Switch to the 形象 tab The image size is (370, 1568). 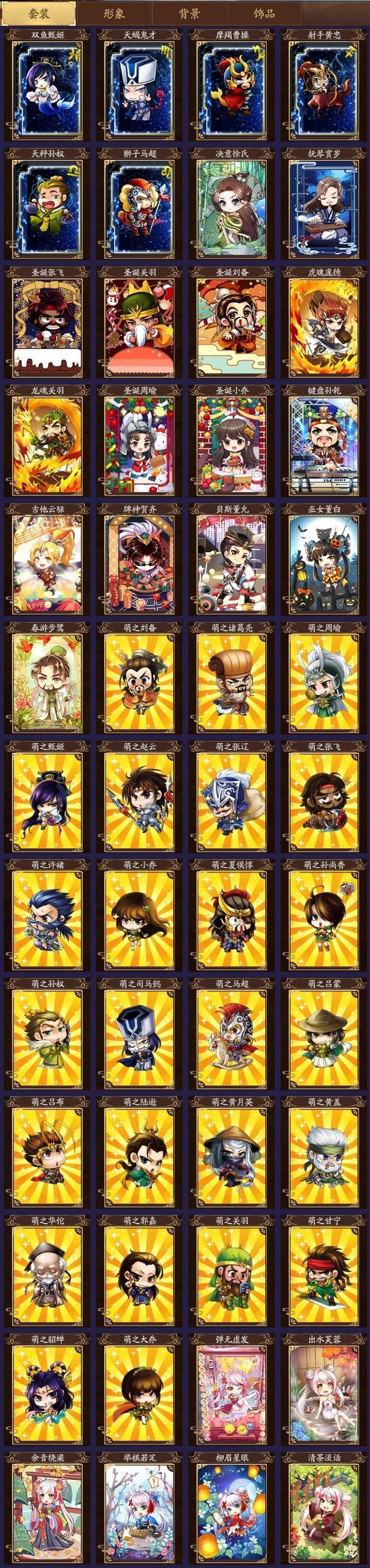tap(114, 13)
